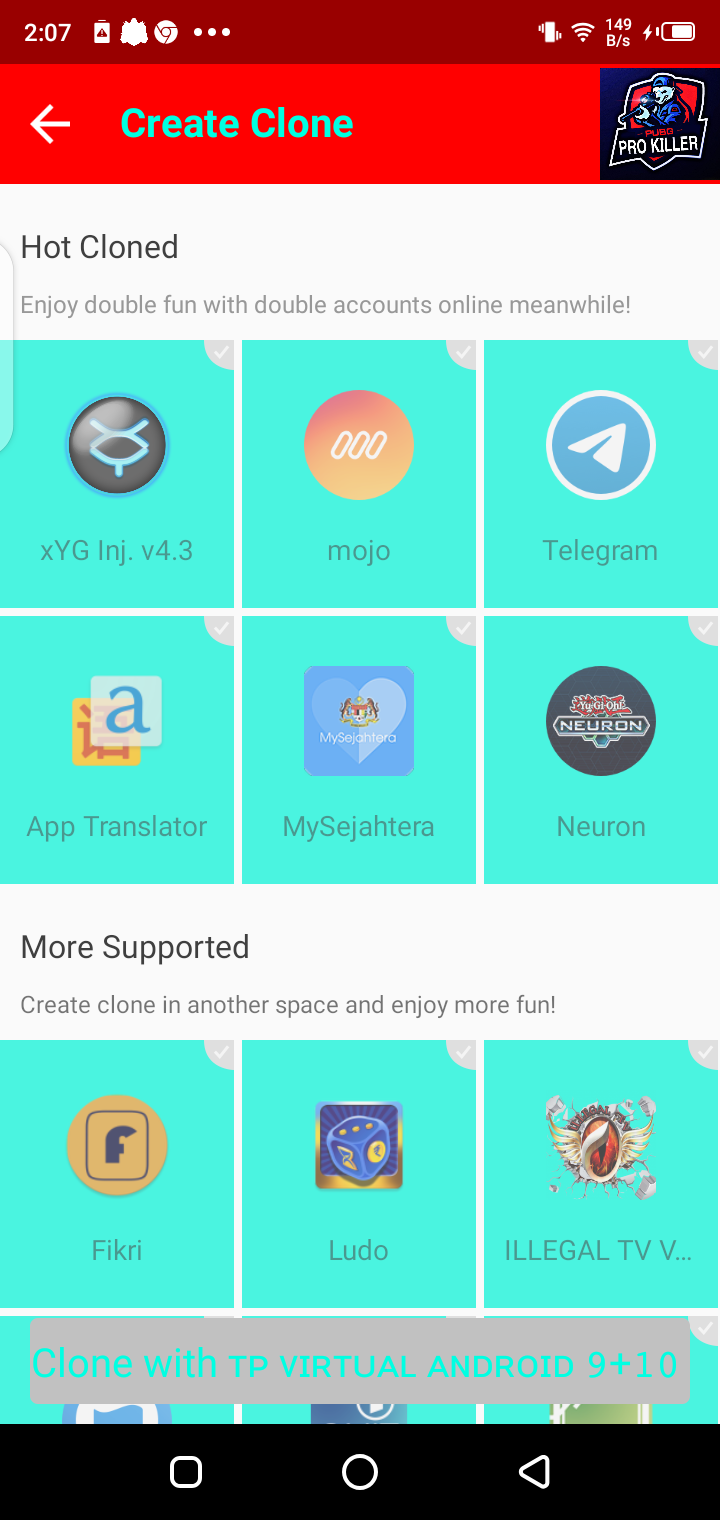This screenshot has width=720, height=1520.
Task: Choose the Neuron app tile
Action: [x=601, y=749]
